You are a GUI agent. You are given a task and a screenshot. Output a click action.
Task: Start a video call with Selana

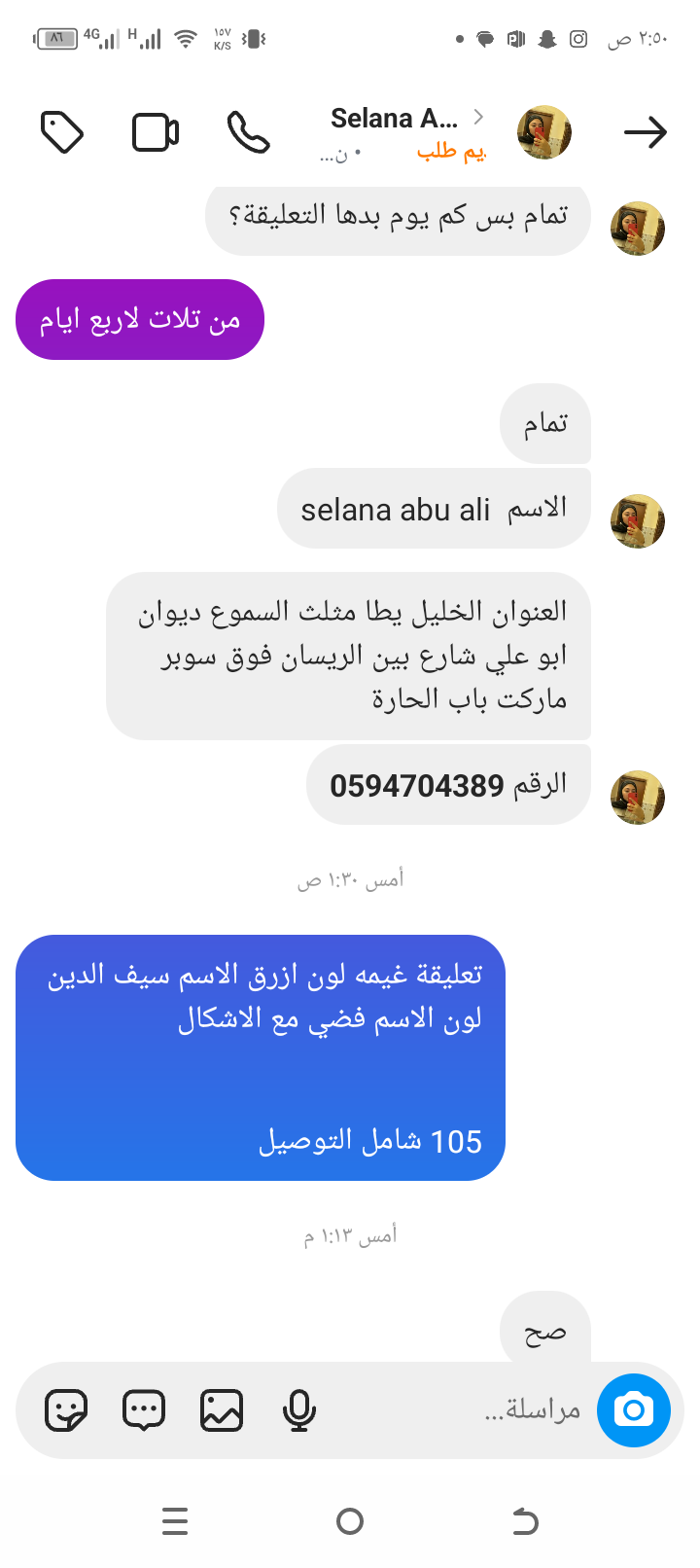tap(156, 132)
